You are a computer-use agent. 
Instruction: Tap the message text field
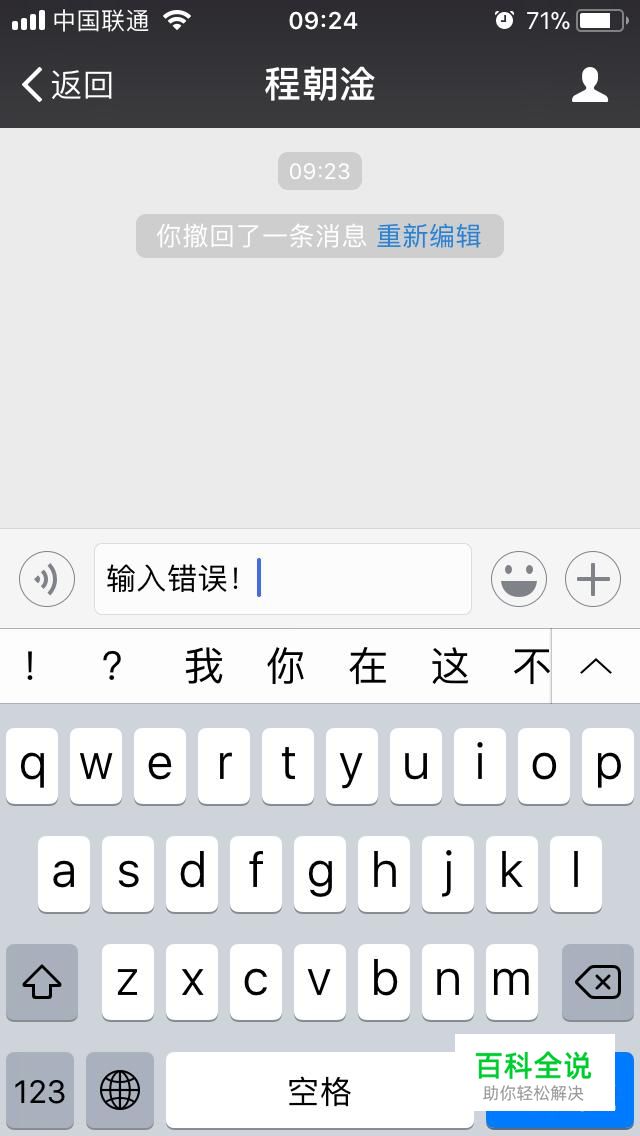[x=283, y=579]
